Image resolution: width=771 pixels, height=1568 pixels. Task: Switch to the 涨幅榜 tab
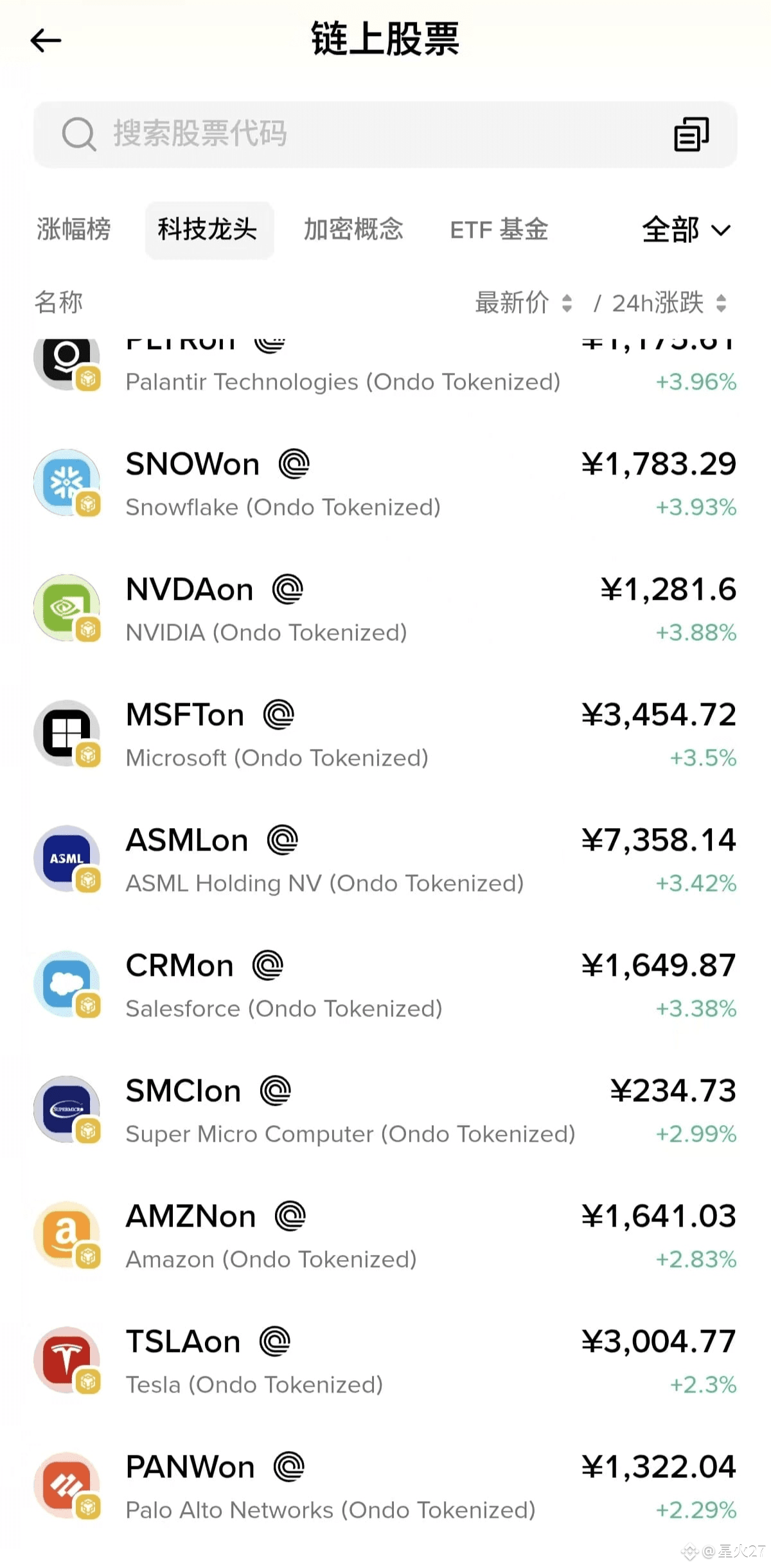tap(73, 230)
